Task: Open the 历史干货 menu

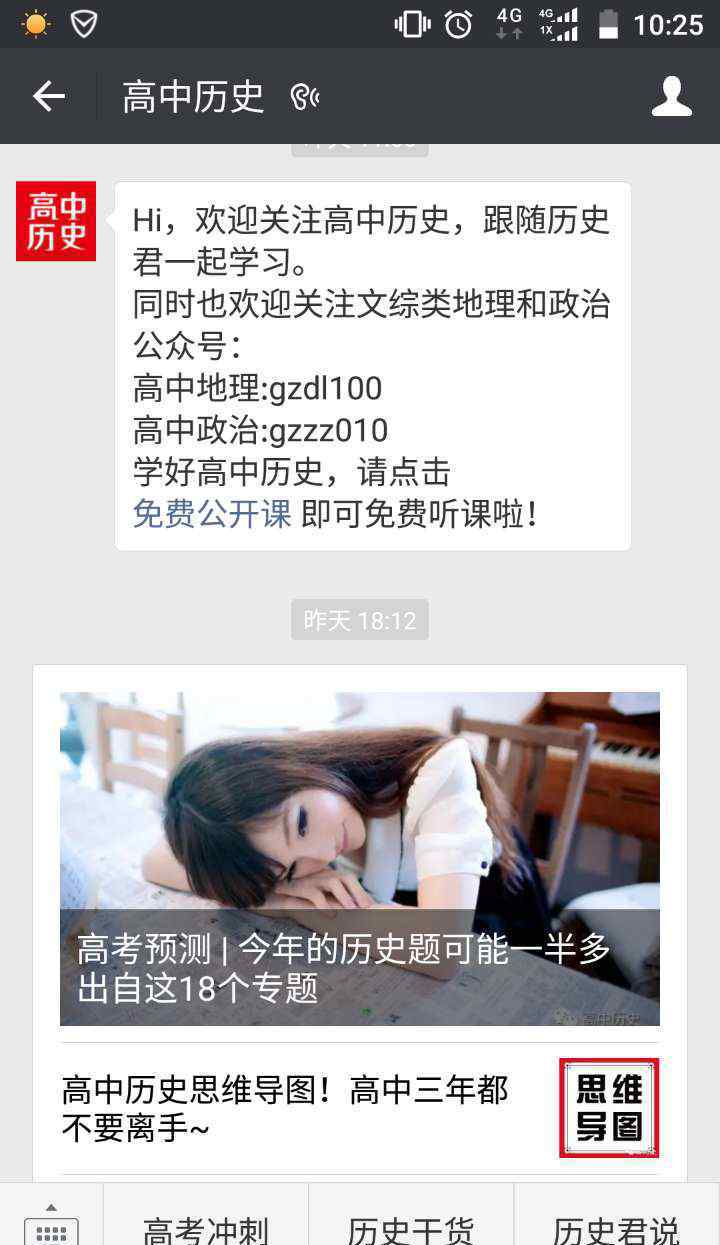Action: pyautogui.click(x=411, y=1226)
